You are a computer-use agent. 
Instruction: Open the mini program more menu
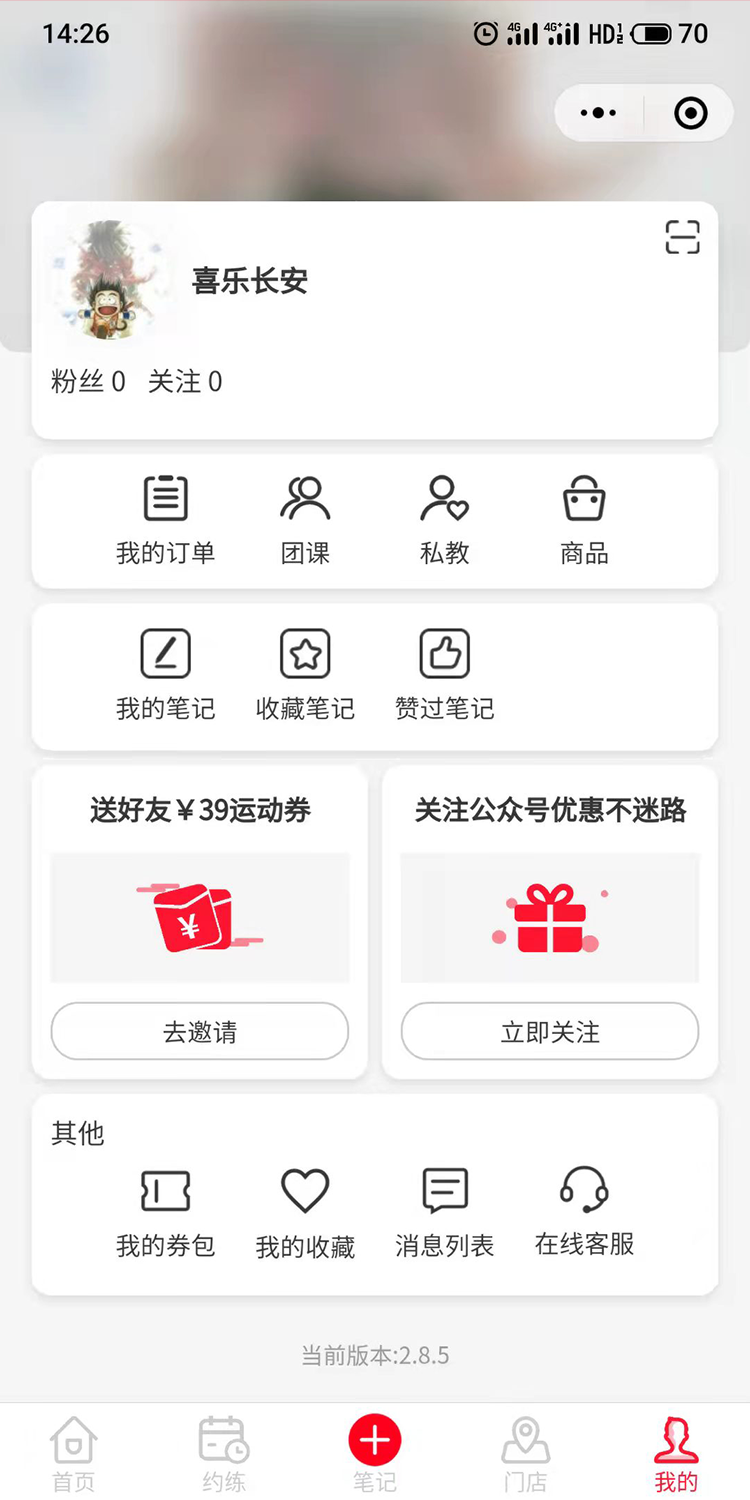click(x=599, y=113)
